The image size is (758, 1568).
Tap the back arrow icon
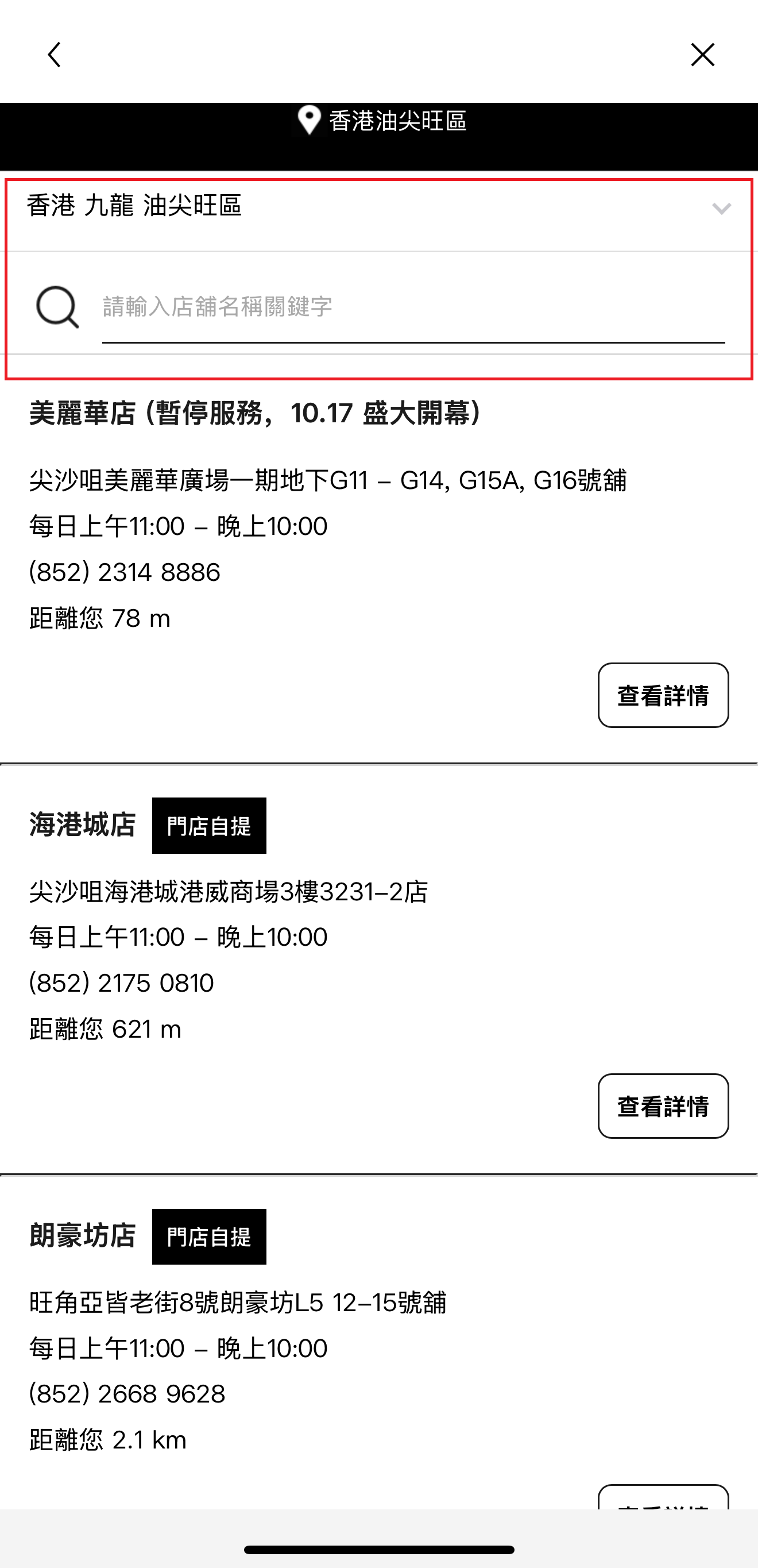tap(54, 55)
